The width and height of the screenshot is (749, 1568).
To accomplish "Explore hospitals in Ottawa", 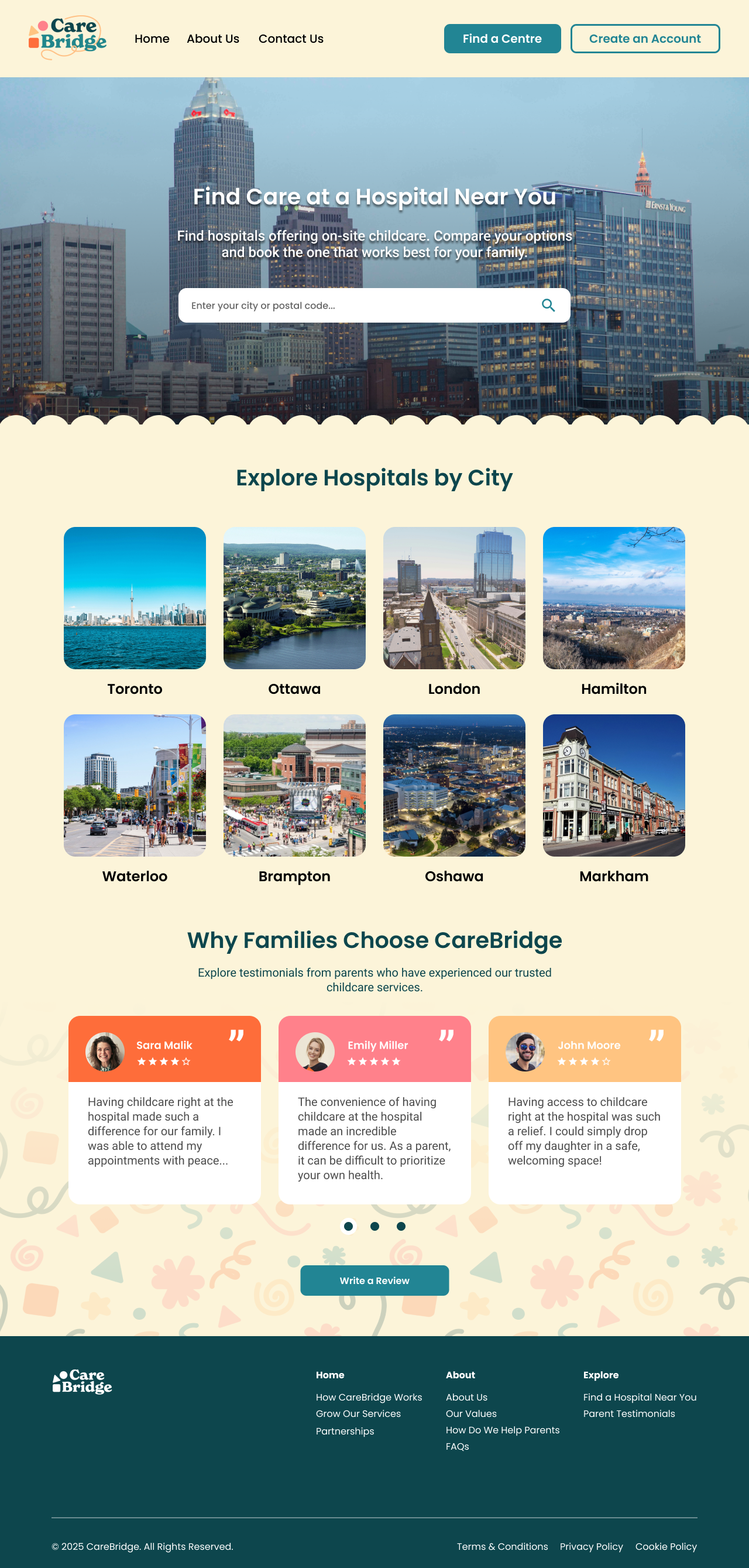I will 294,612.
